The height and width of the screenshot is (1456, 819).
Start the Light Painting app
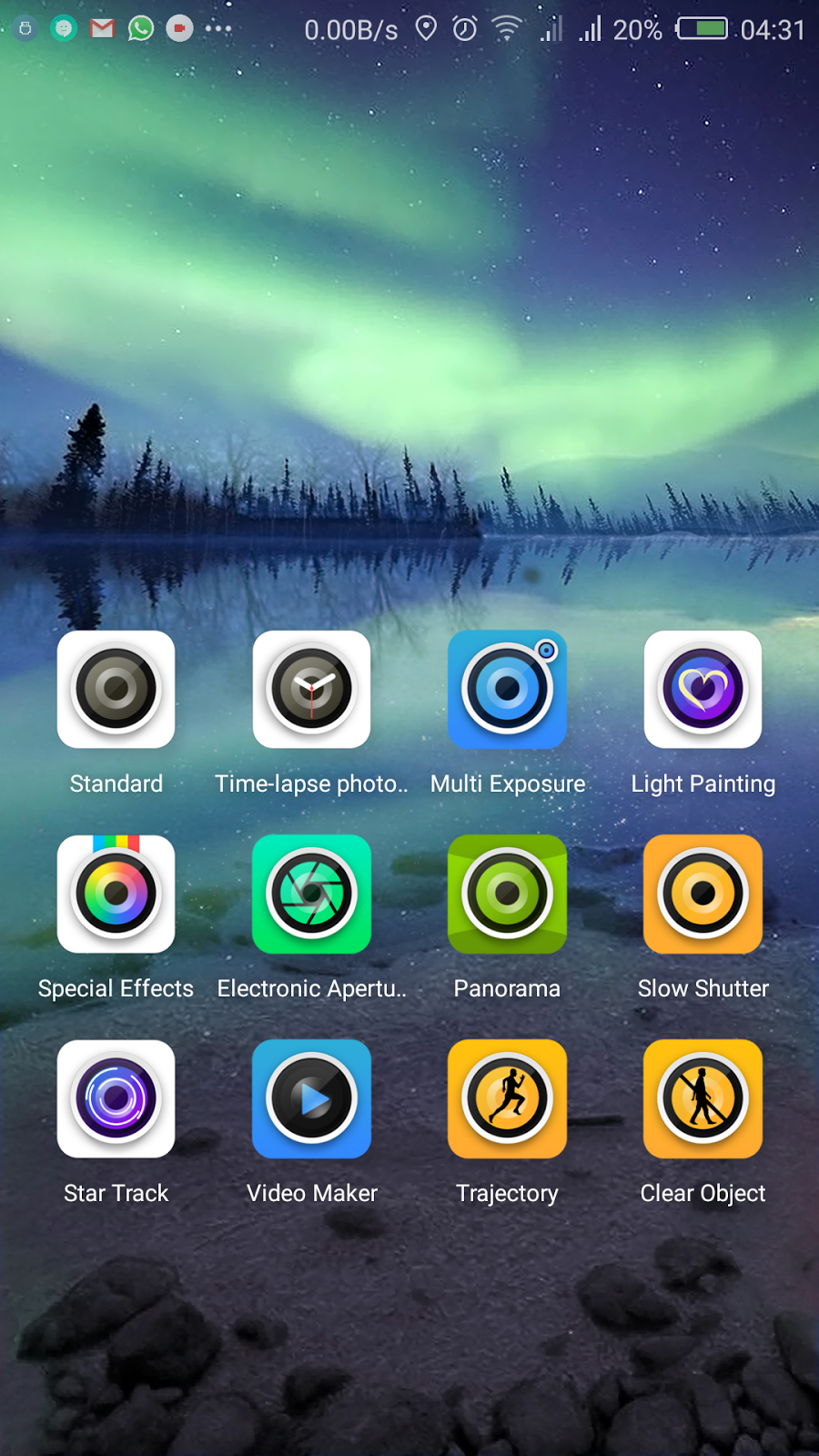click(x=703, y=690)
